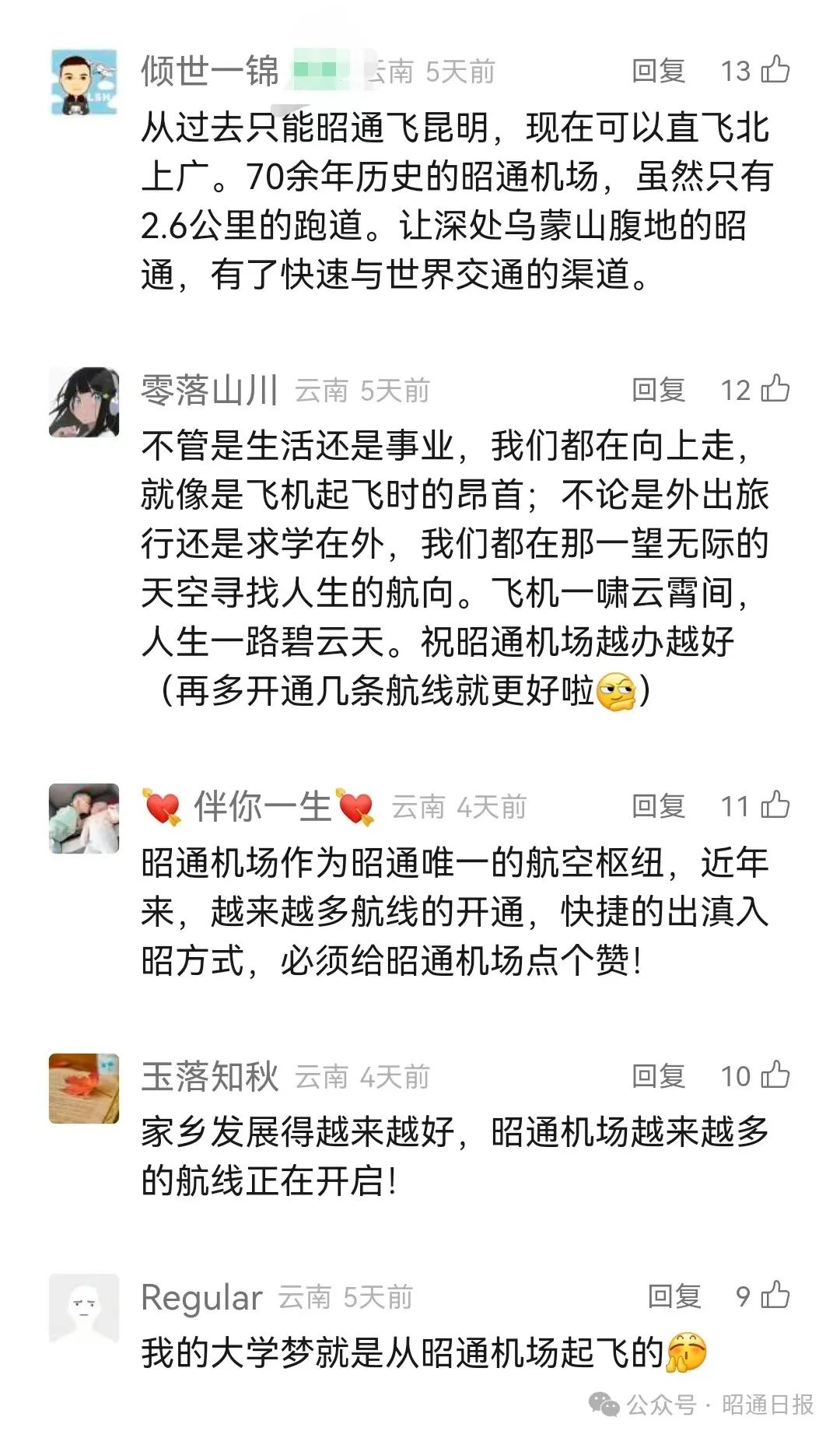Like Regular's comment
Image resolution: width=840 pixels, height=1438 pixels.
tap(775, 1296)
